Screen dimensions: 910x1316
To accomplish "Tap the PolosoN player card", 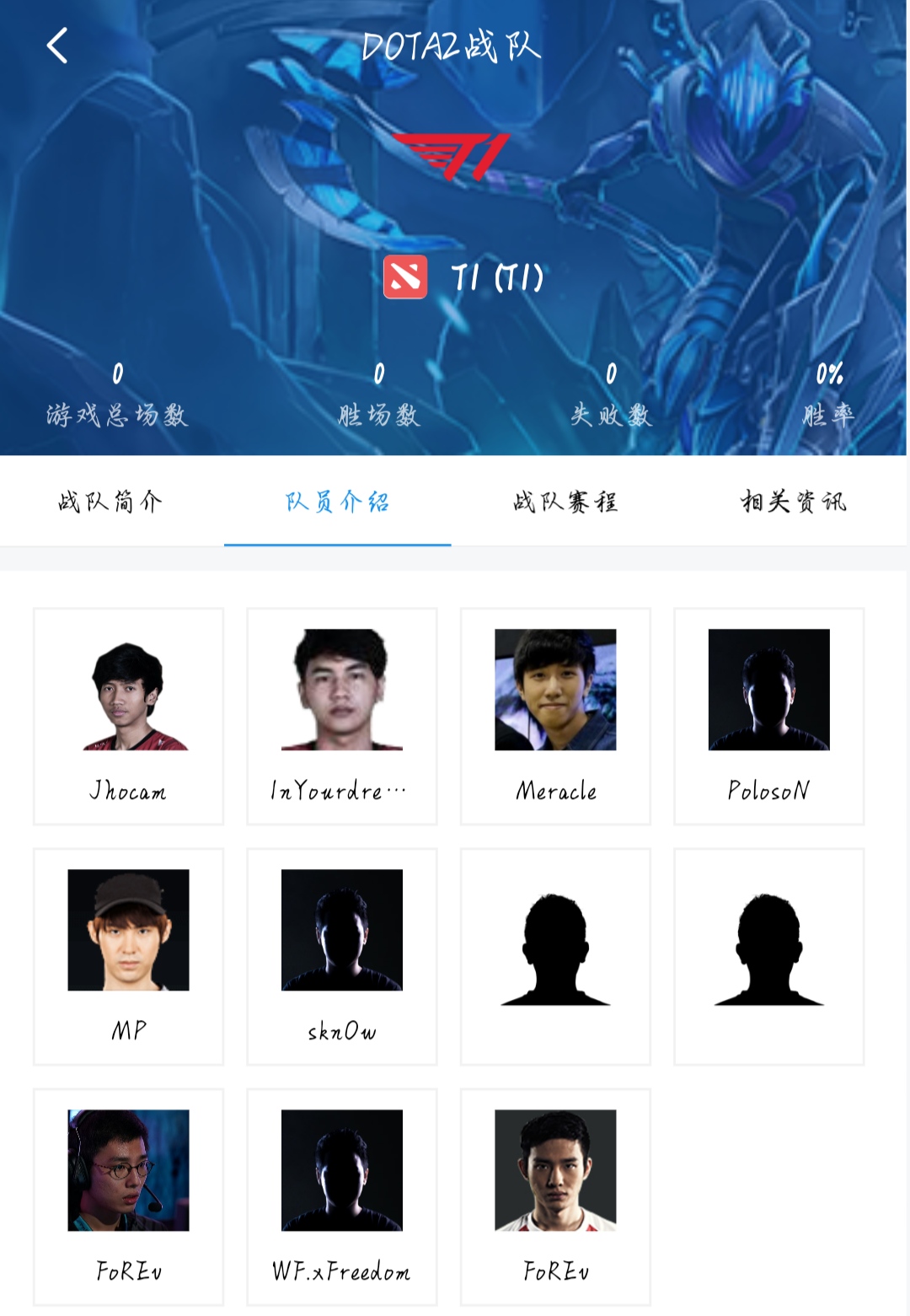I will tap(768, 716).
